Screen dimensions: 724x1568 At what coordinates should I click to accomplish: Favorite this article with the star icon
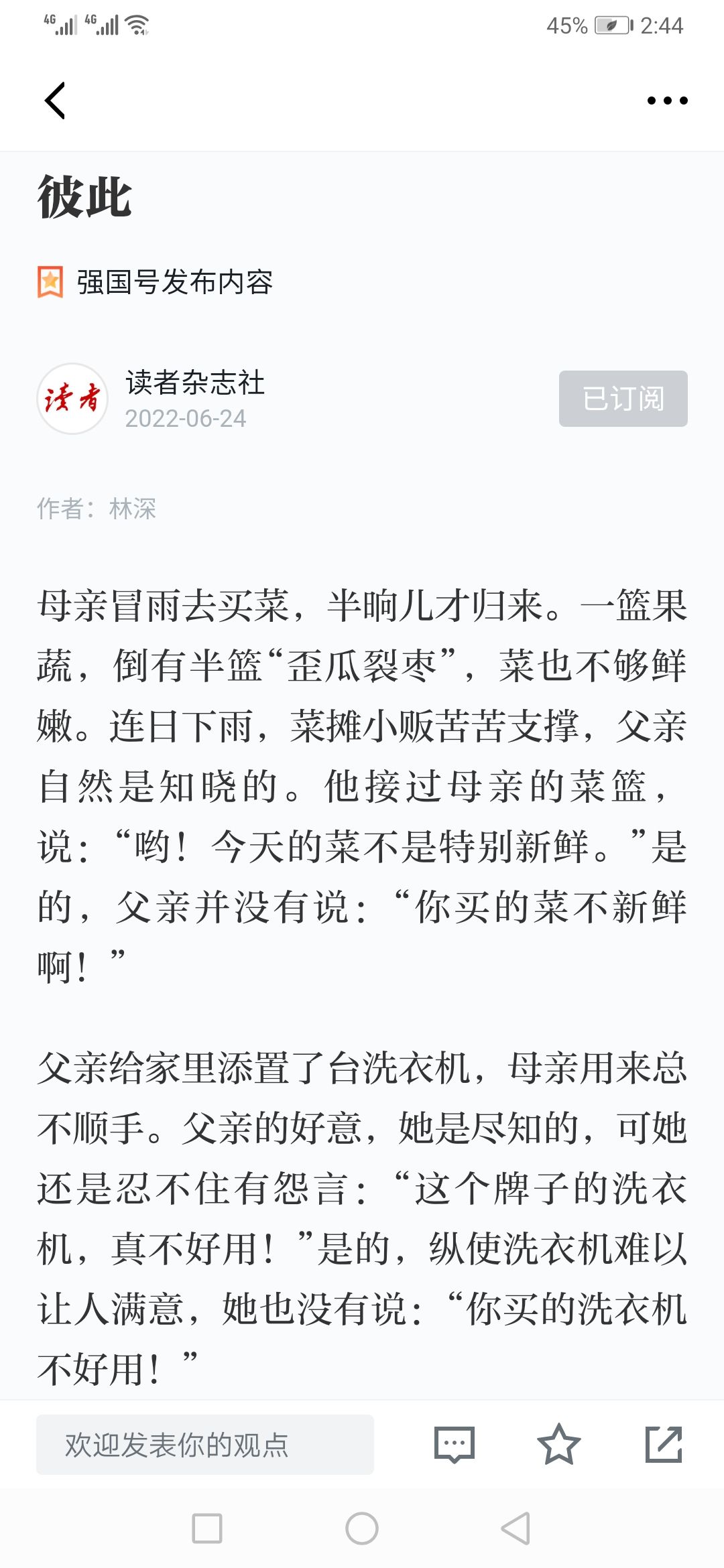558,1444
